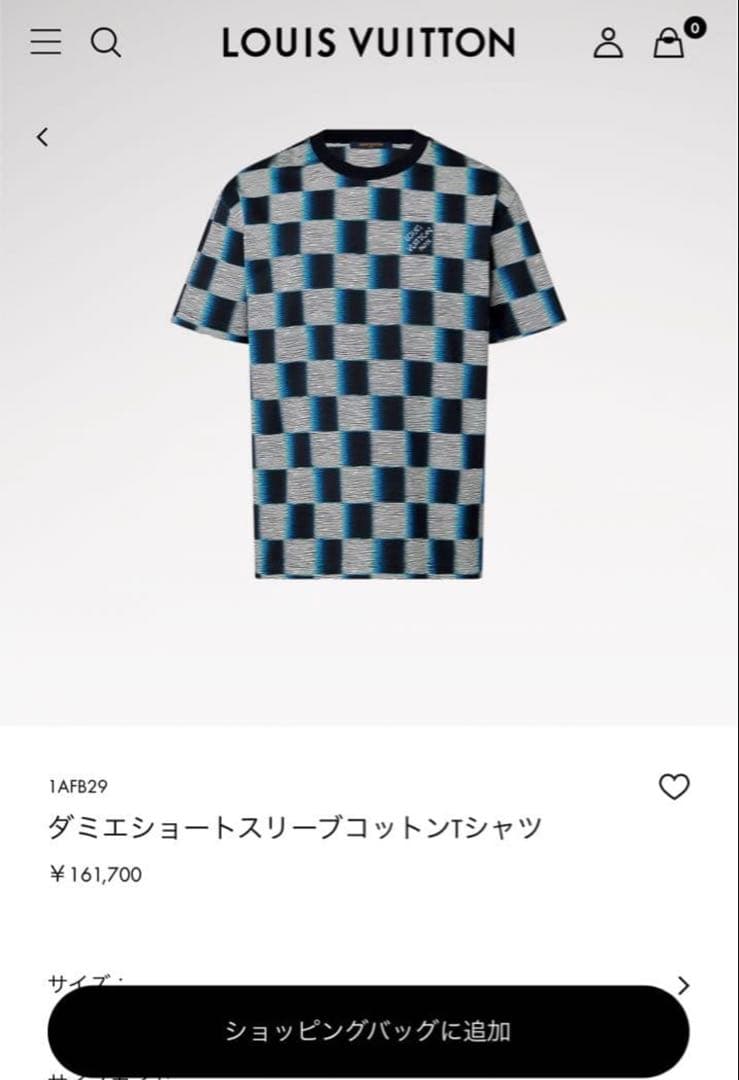This screenshot has width=739, height=1080.
Task: Click product code 1AFB29 link
Action: pos(77,785)
